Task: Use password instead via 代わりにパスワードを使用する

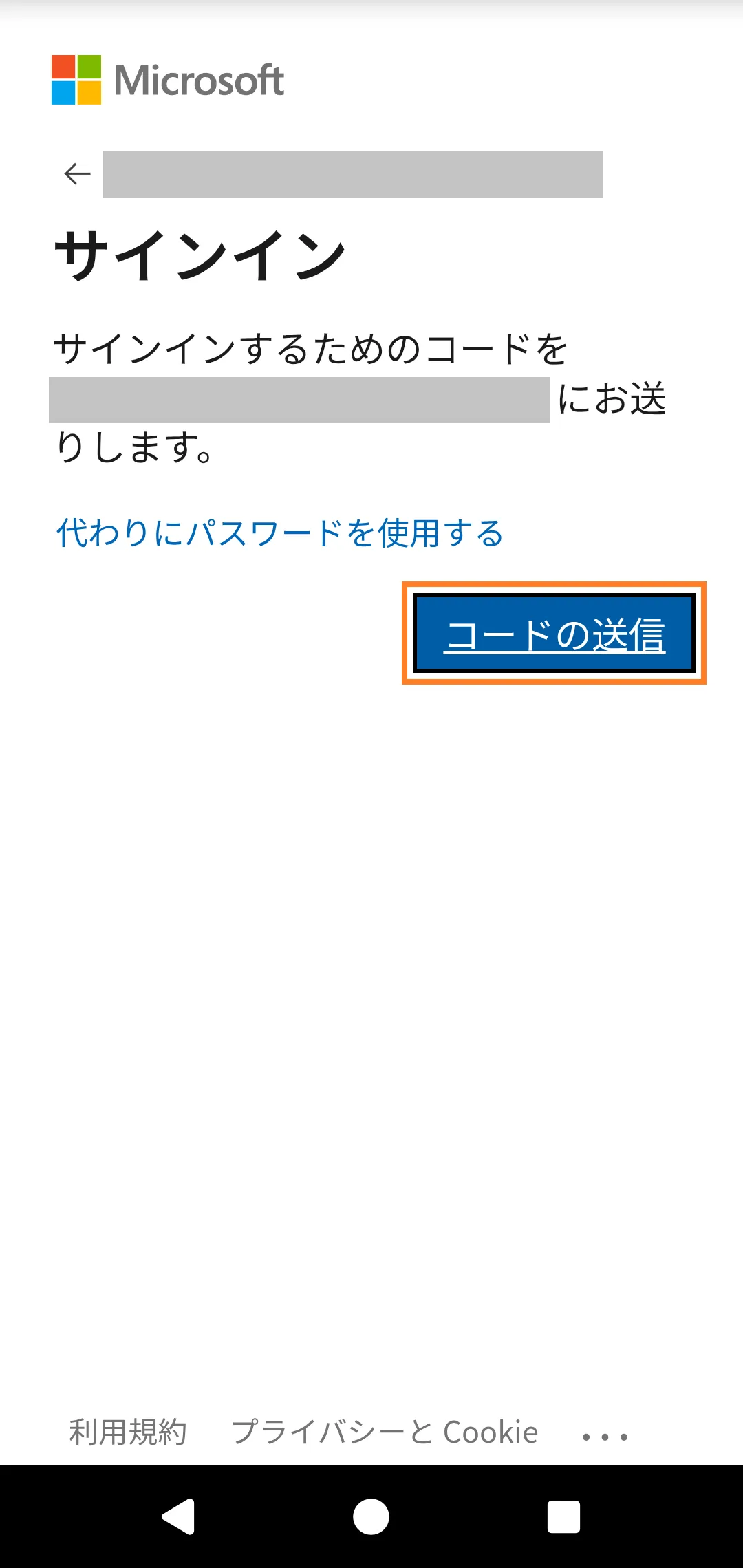Action: tap(279, 533)
